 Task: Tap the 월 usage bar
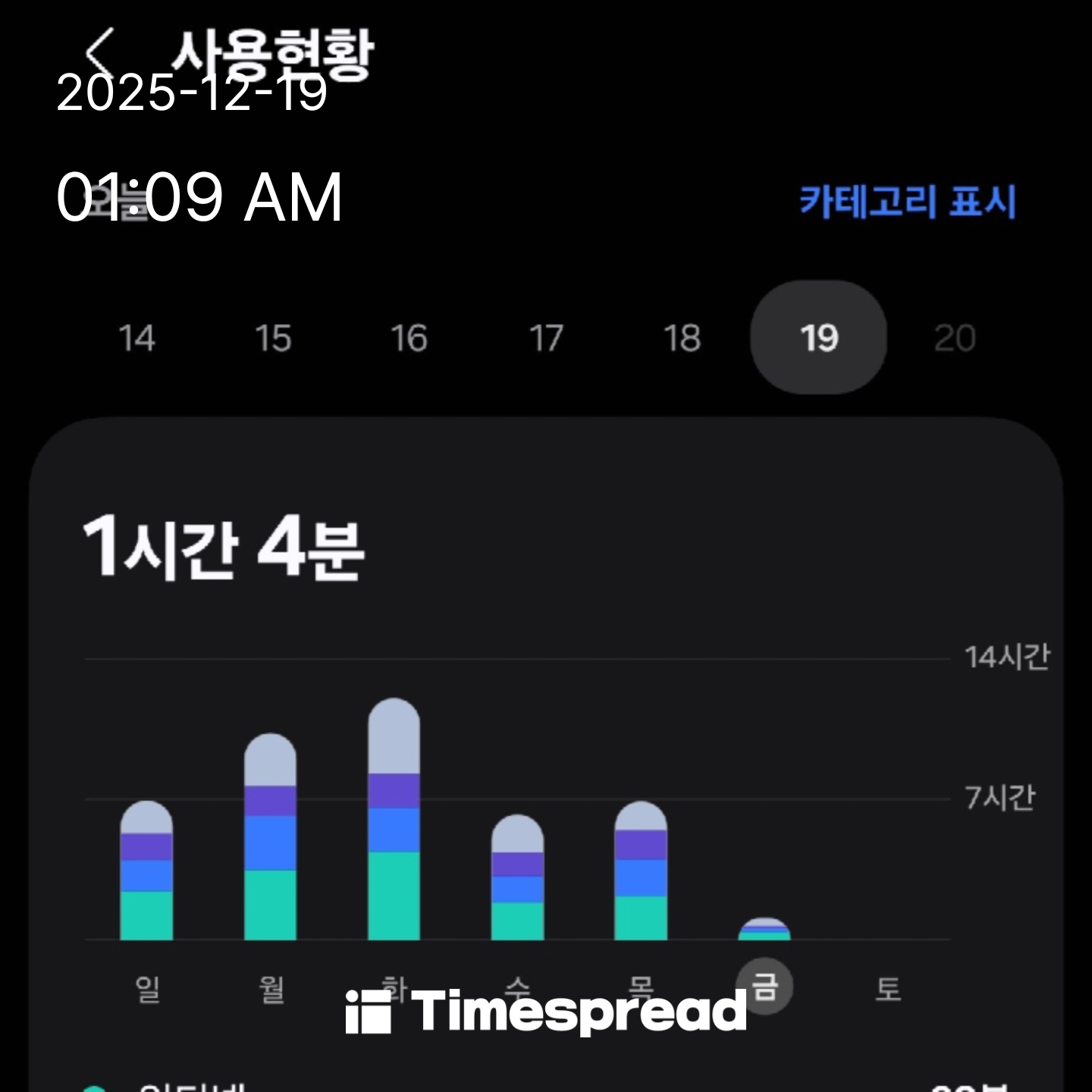click(270, 838)
